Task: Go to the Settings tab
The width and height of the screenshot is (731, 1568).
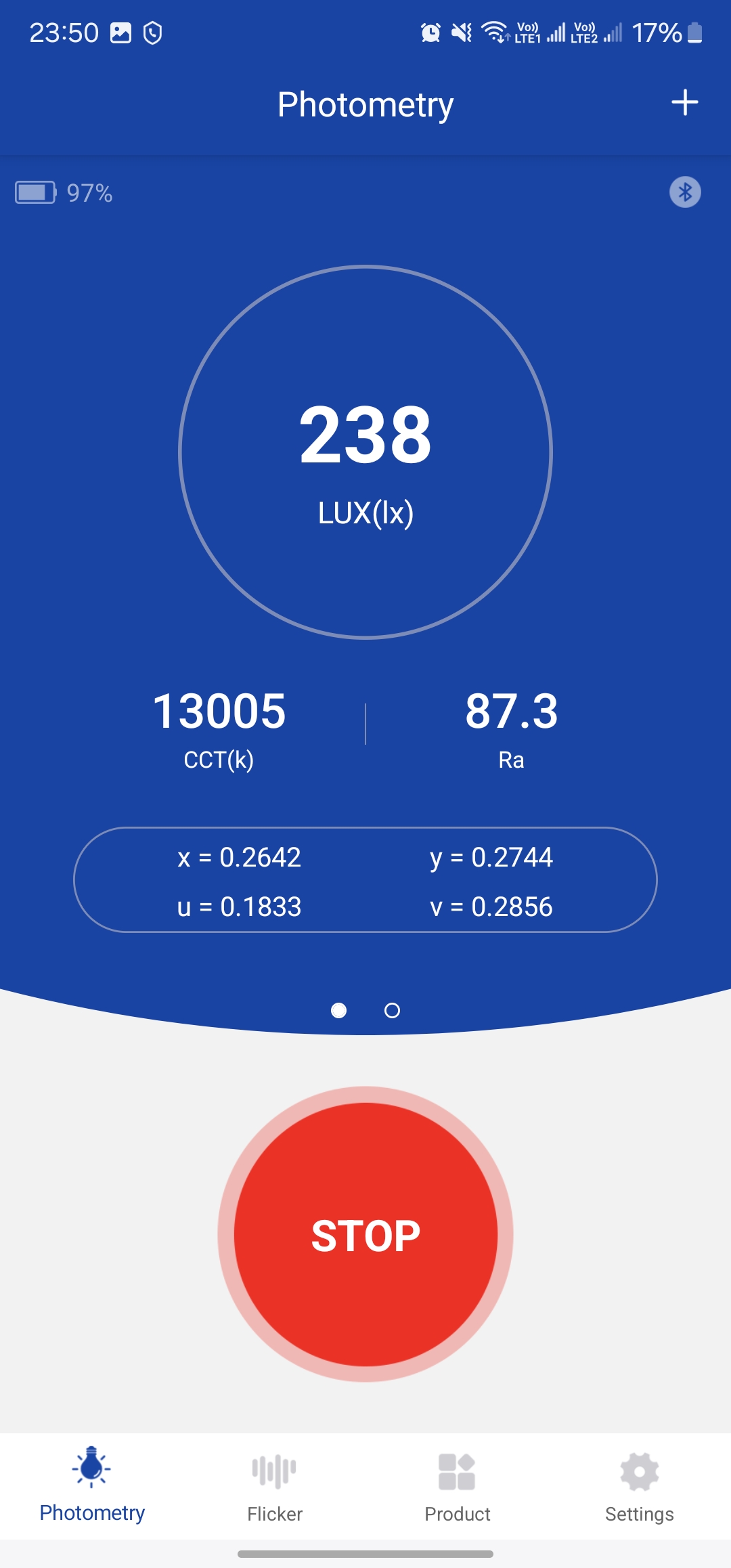Action: 639,1487
